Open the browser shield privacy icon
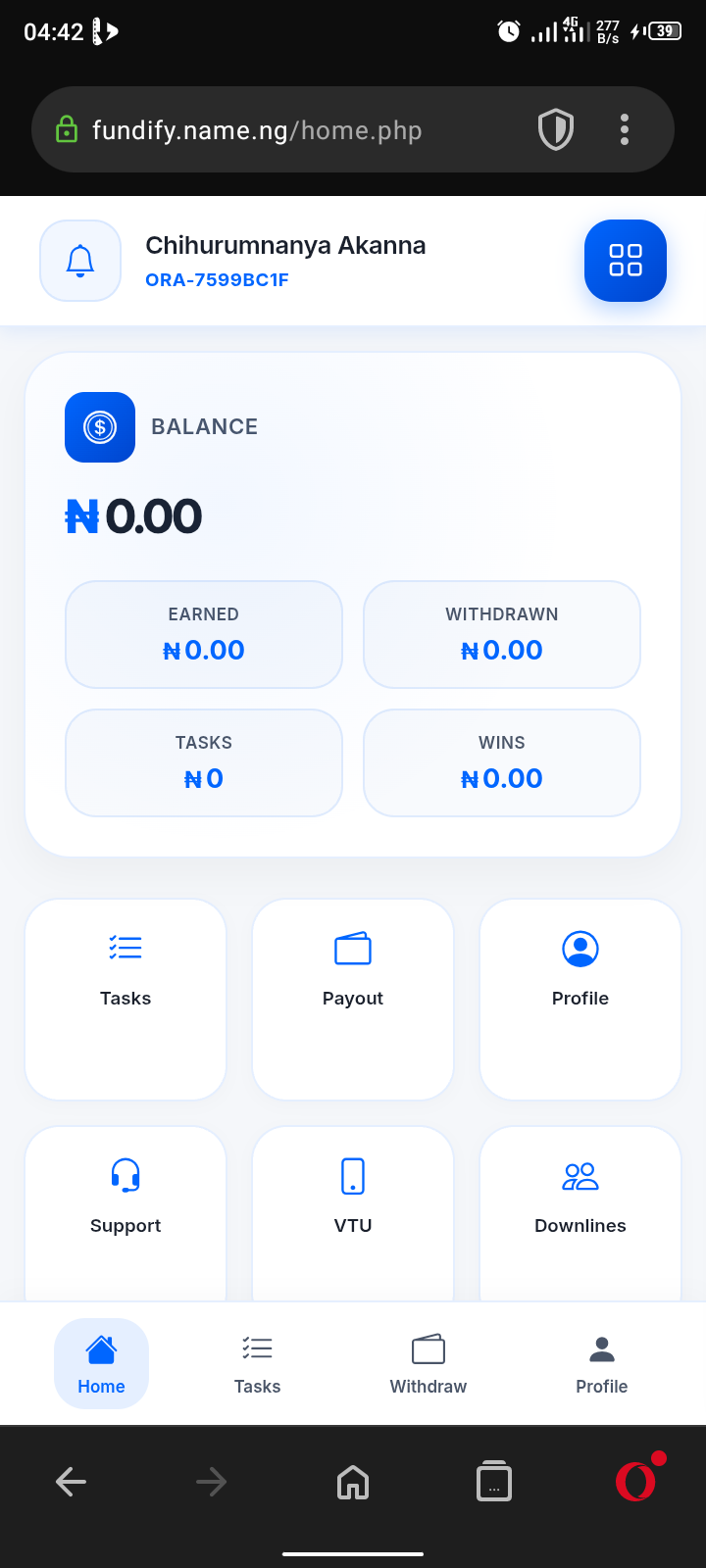The width and height of the screenshot is (706, 1568). (556, 129)
